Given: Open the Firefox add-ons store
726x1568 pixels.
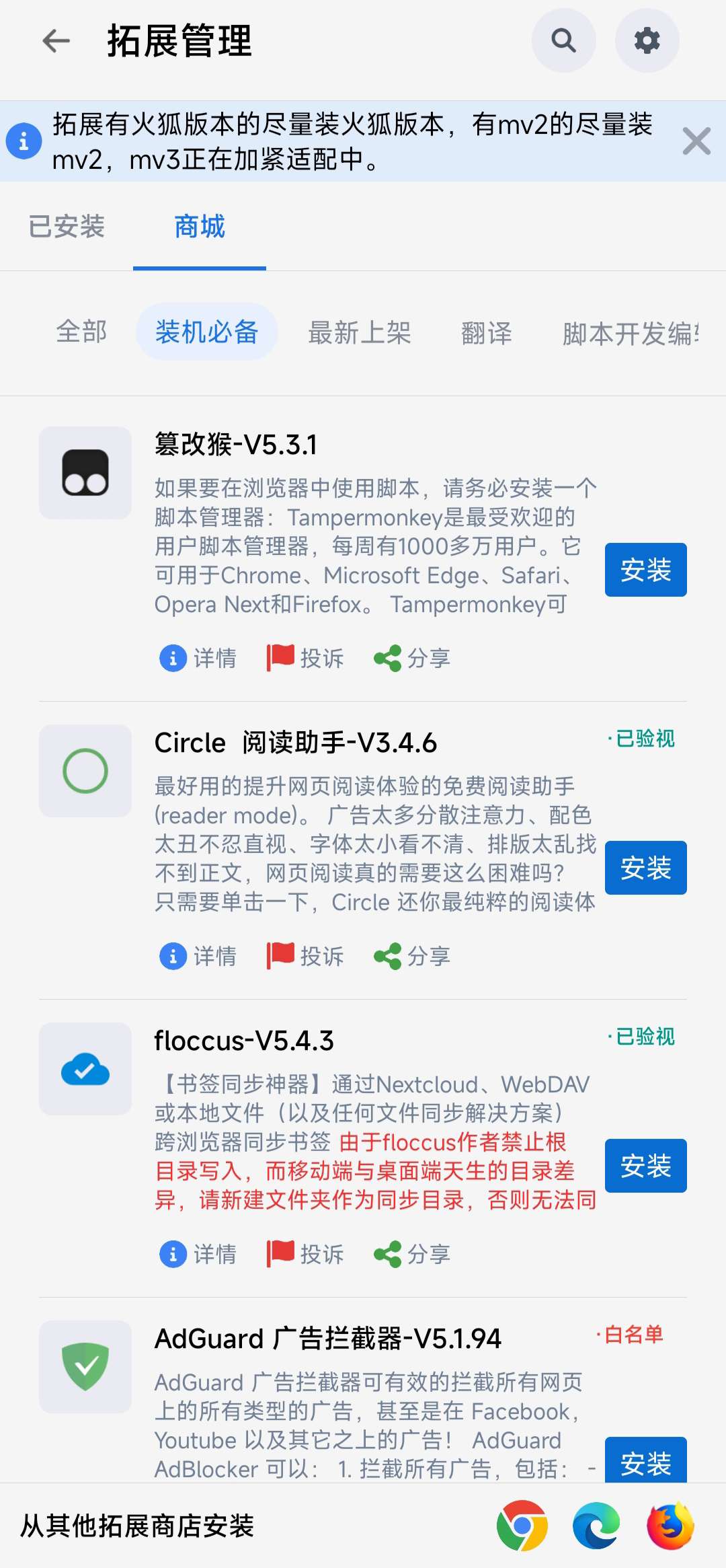Looking at the screenshot, I should point(670,1526).
